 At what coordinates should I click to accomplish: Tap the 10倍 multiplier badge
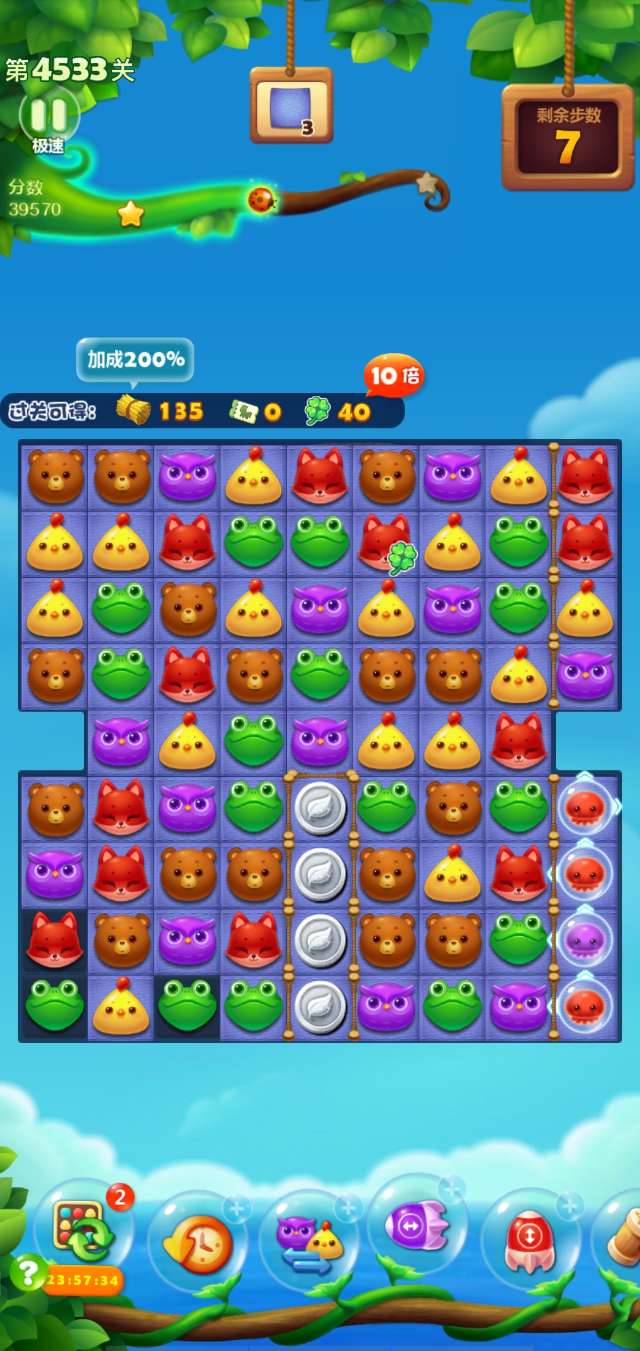(x=394, y=377)
